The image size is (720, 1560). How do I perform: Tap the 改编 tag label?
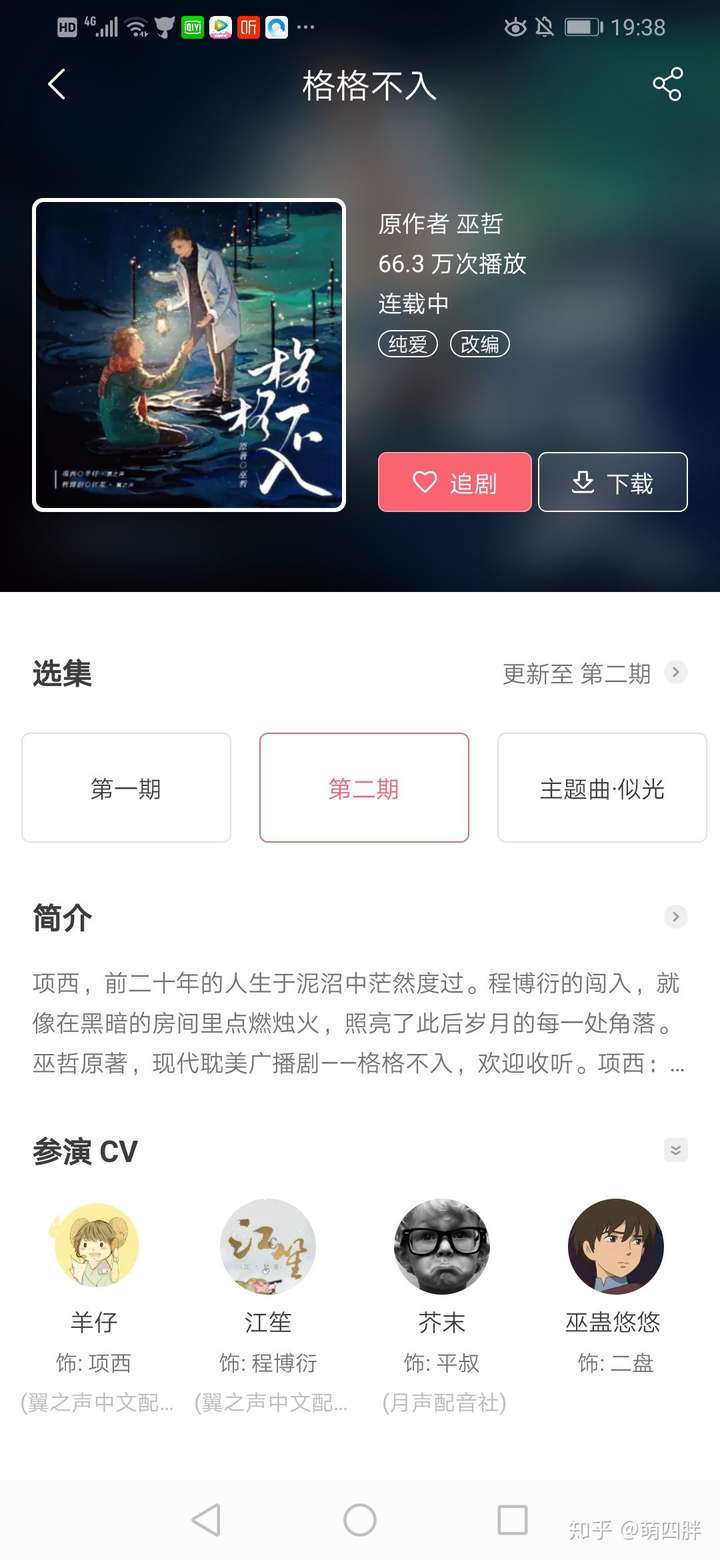(481, 343)
